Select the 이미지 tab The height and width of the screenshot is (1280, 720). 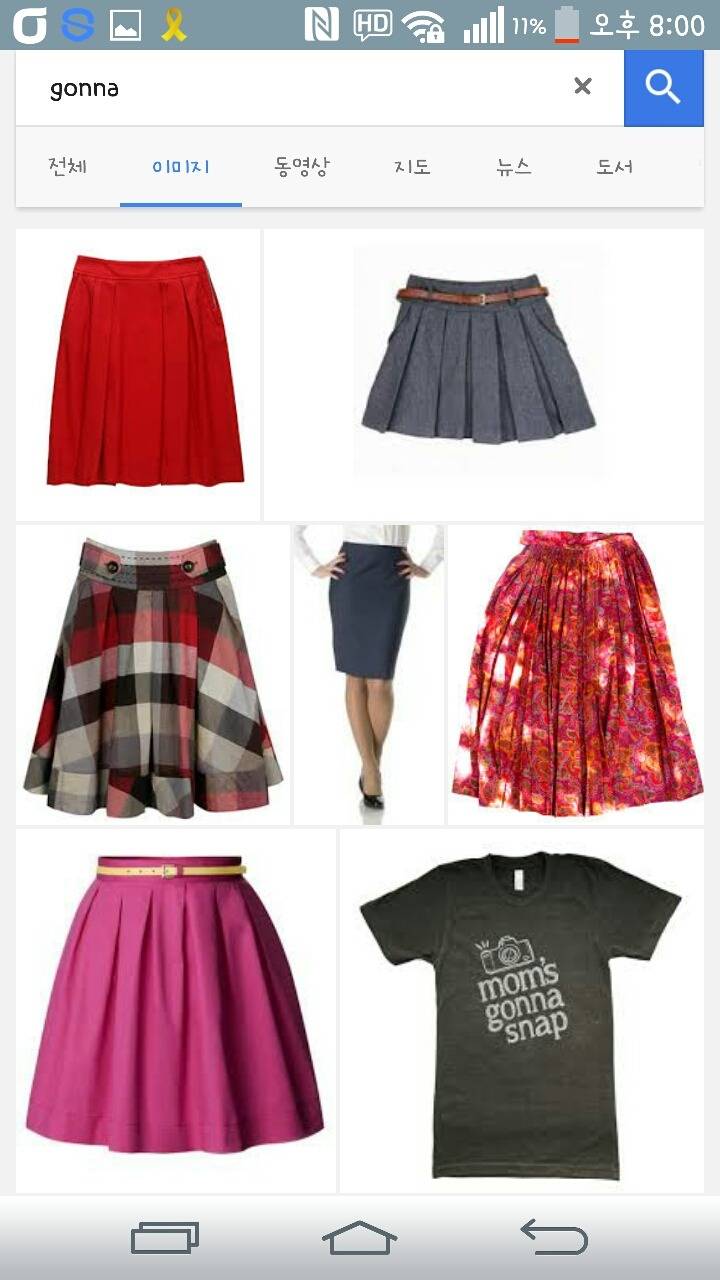(x=181, y=167)
